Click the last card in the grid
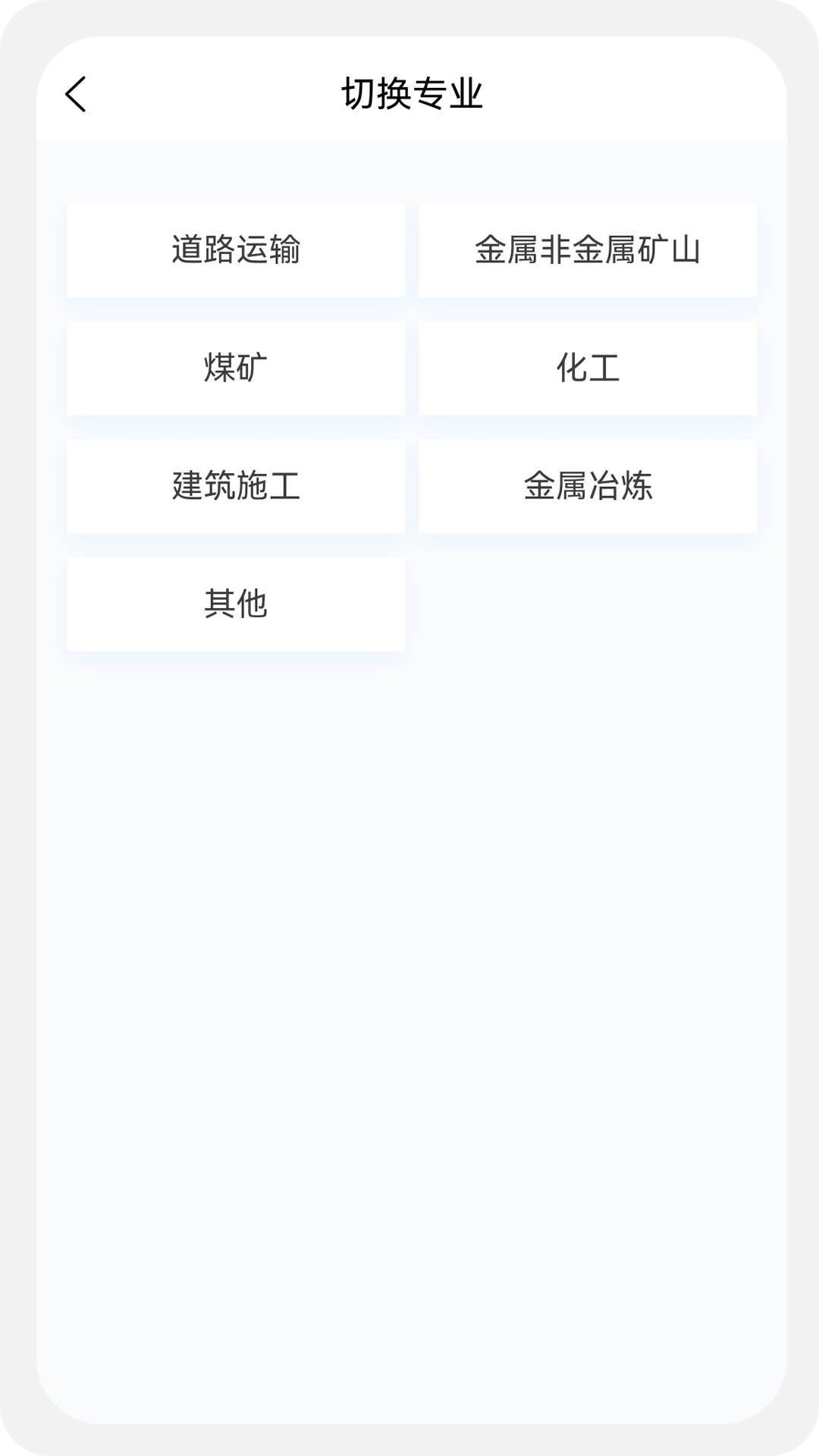This screenshot has height=1456, width=819. point(236,604)
